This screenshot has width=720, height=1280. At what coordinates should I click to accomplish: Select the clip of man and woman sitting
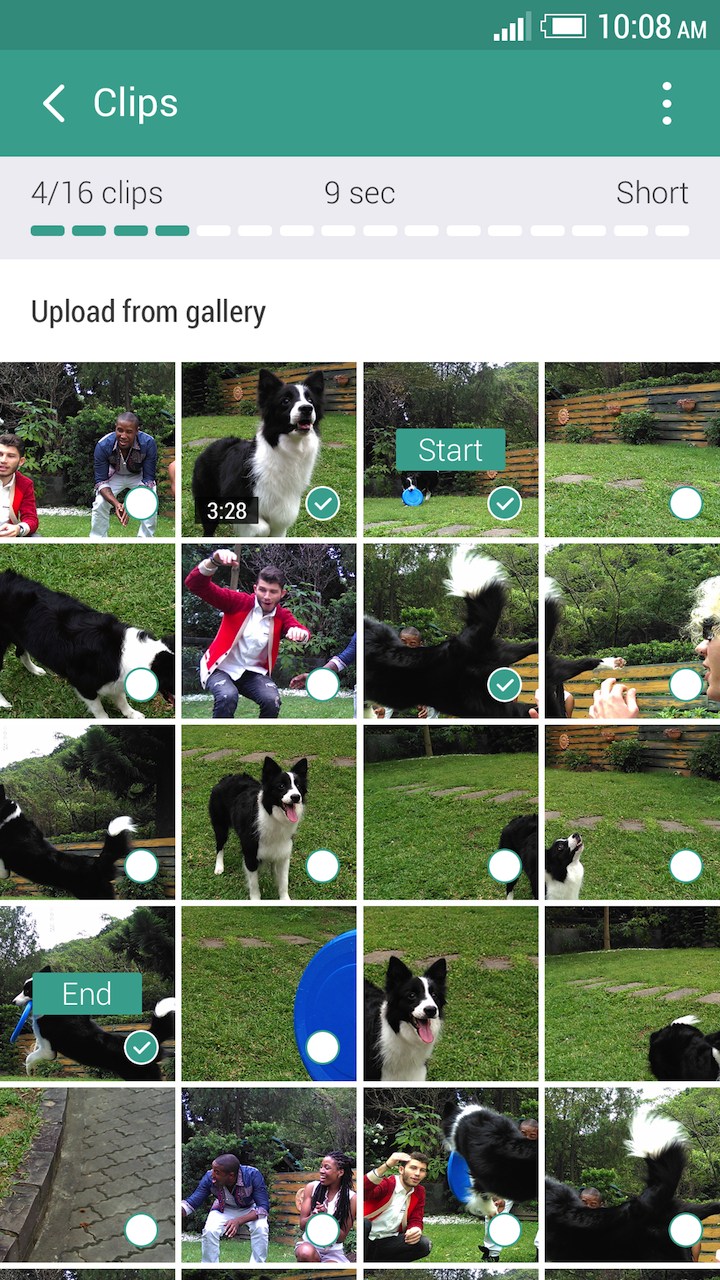click(323, 1229)
